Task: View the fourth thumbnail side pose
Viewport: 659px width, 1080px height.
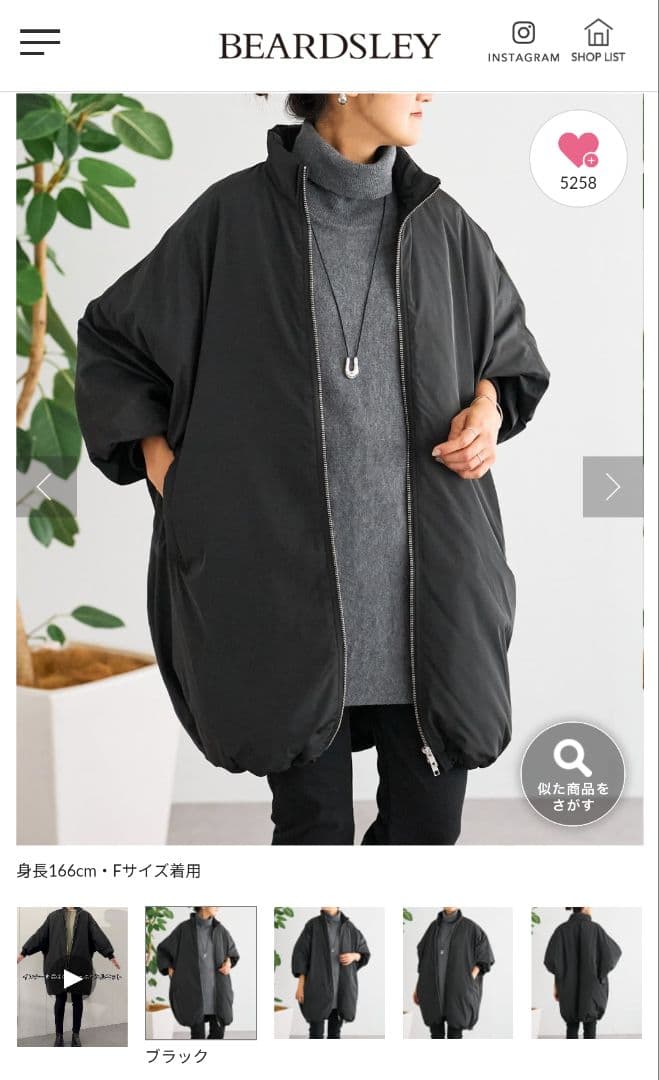Action: (457, 972)
